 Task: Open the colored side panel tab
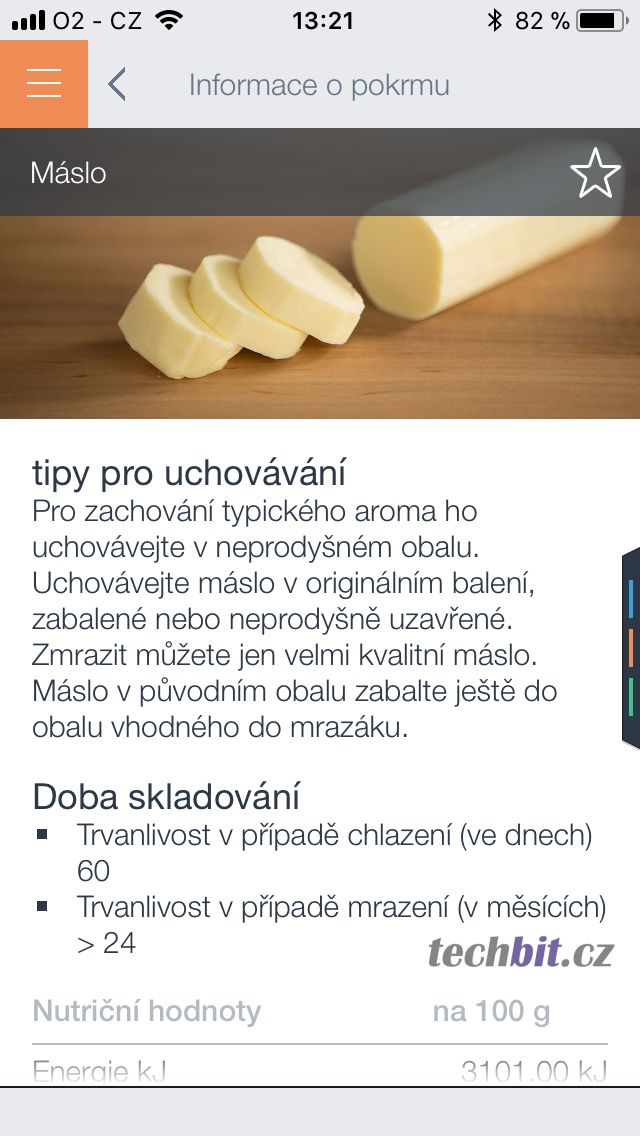tap(631, 648)
